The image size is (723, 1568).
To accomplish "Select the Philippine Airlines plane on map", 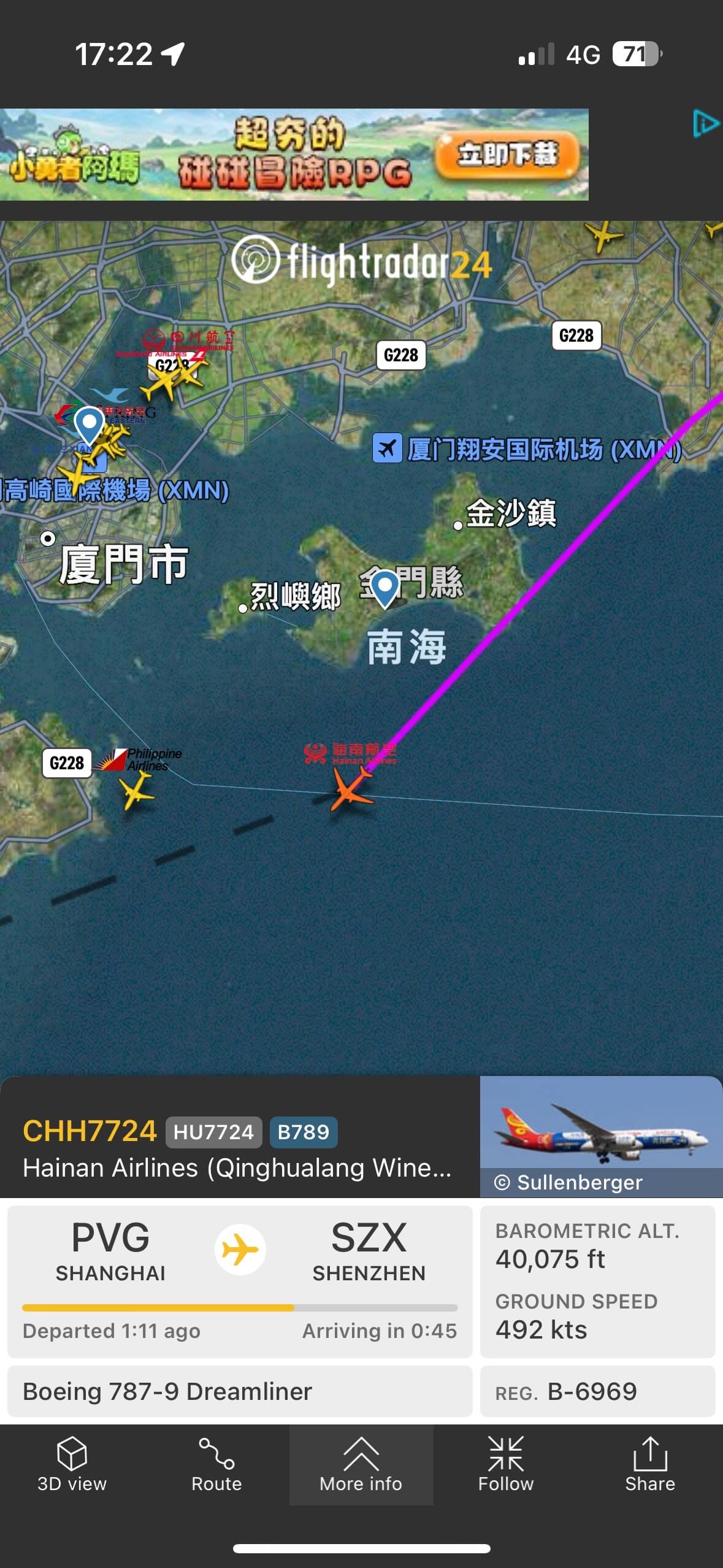I will [137, 791].
